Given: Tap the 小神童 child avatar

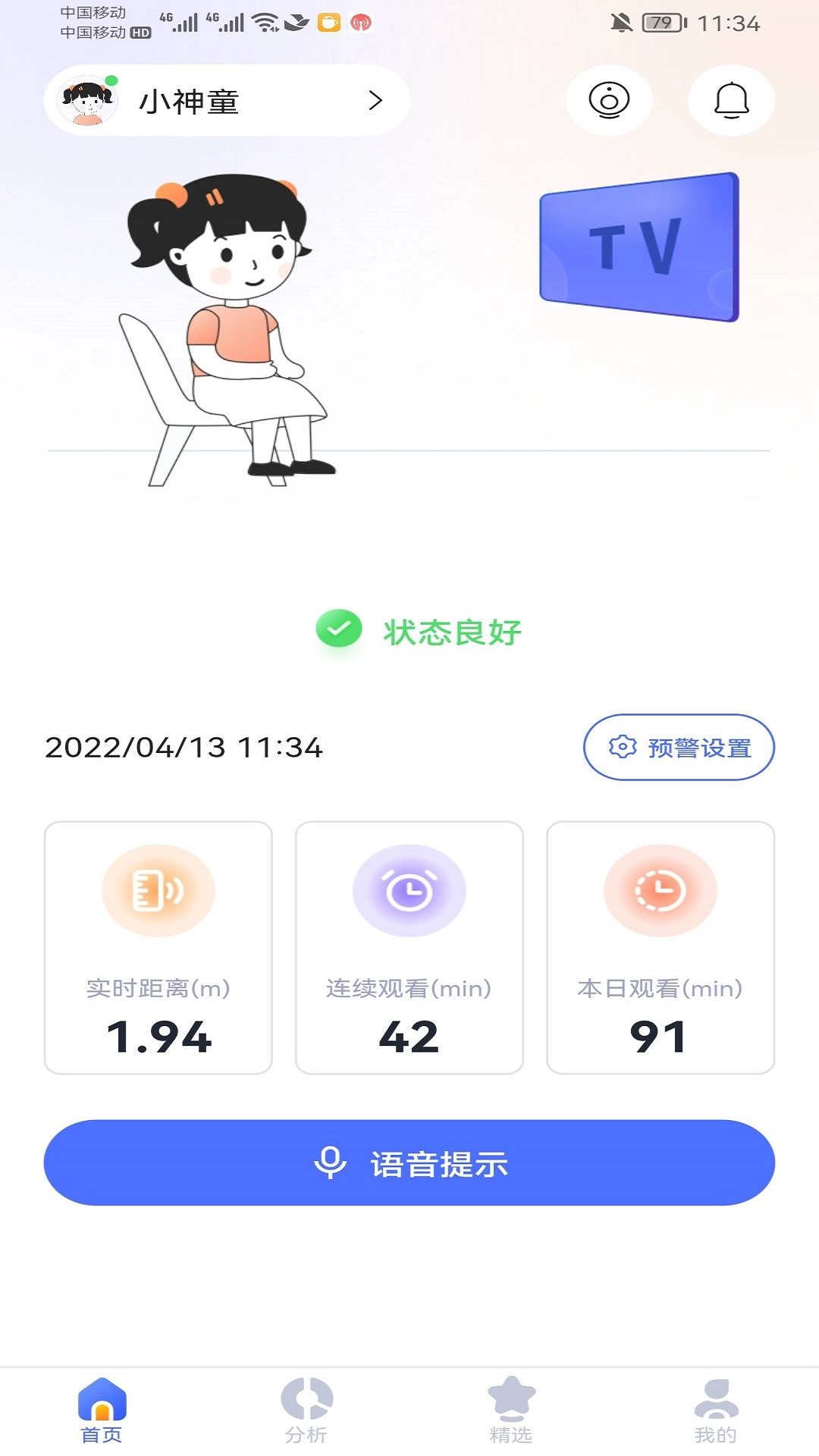Looking at the screenshot, I should (x=89, y=100).
